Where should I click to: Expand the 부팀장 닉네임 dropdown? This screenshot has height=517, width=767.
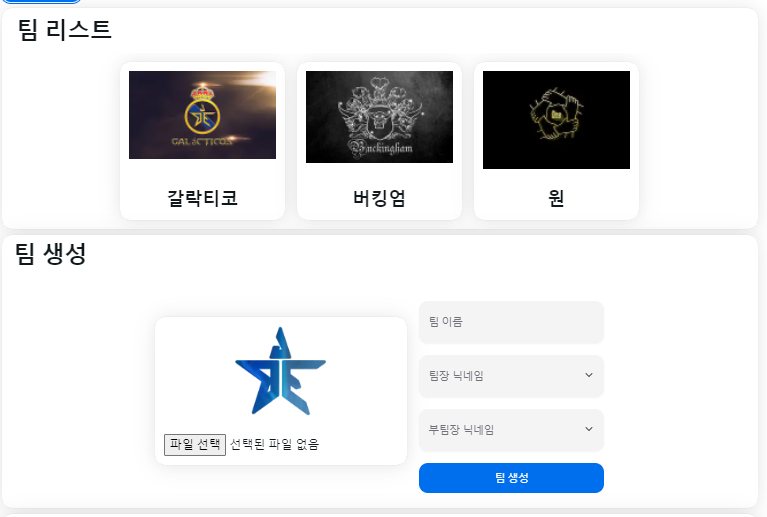[511, 430]
